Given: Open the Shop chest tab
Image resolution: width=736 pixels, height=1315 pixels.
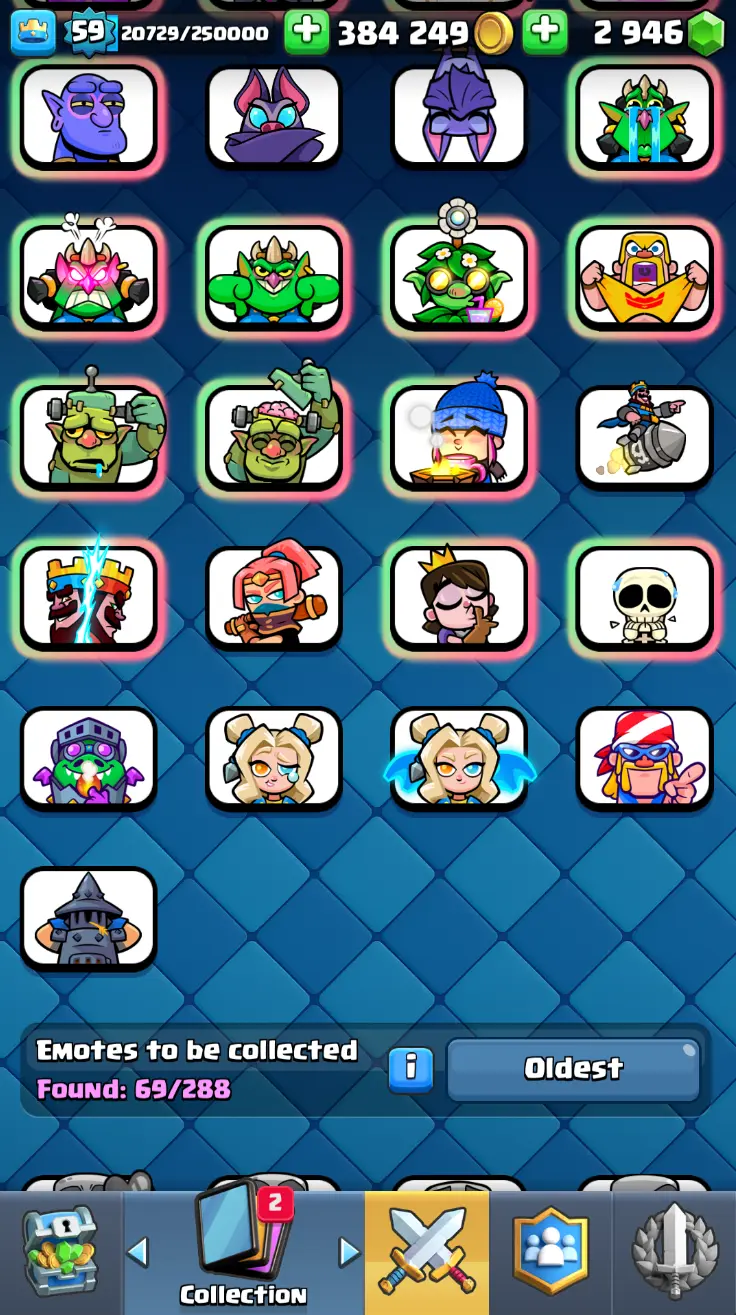Looking at the screenshot, I should 61,1251.
